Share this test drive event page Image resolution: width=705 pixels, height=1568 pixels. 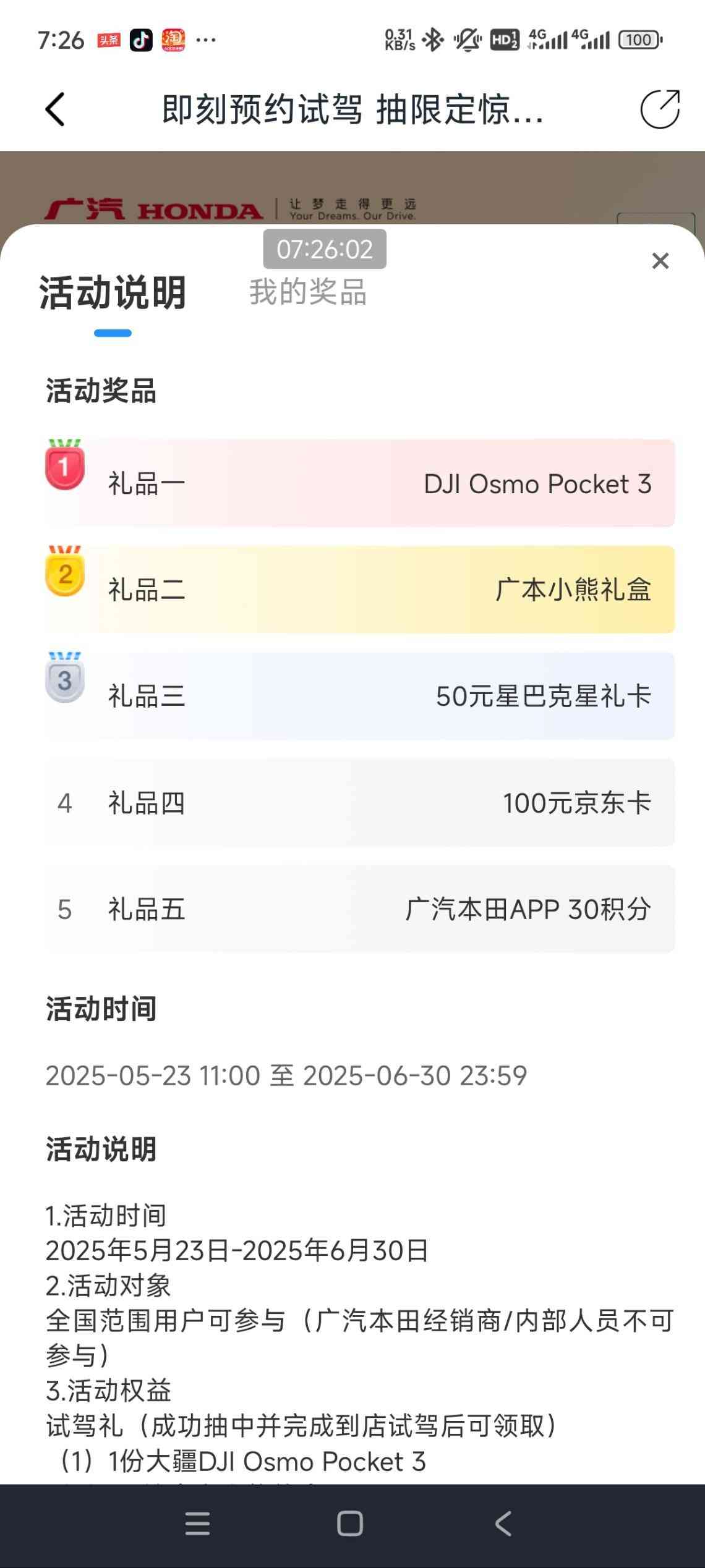(659, 109)
